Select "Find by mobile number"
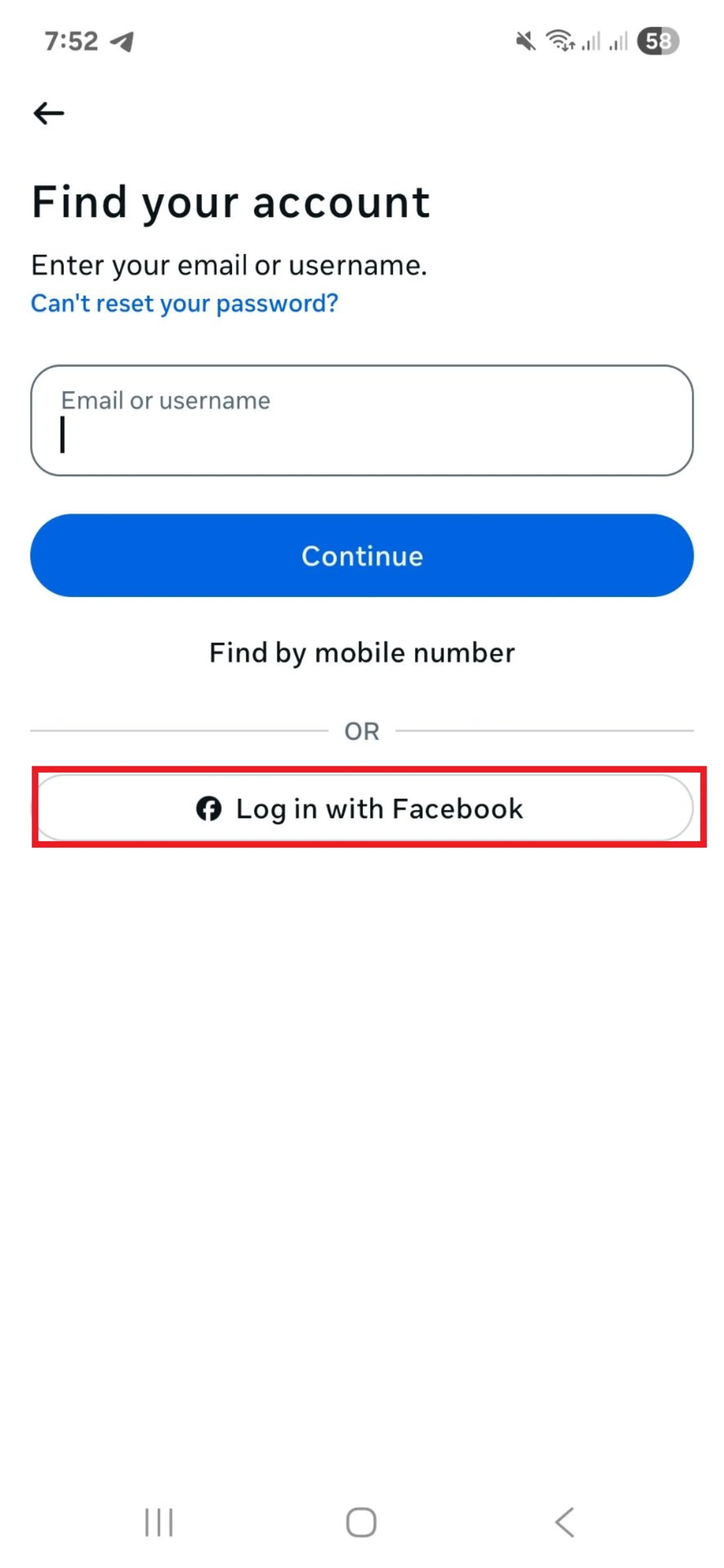724x1568 pixels. pos(362,652)
